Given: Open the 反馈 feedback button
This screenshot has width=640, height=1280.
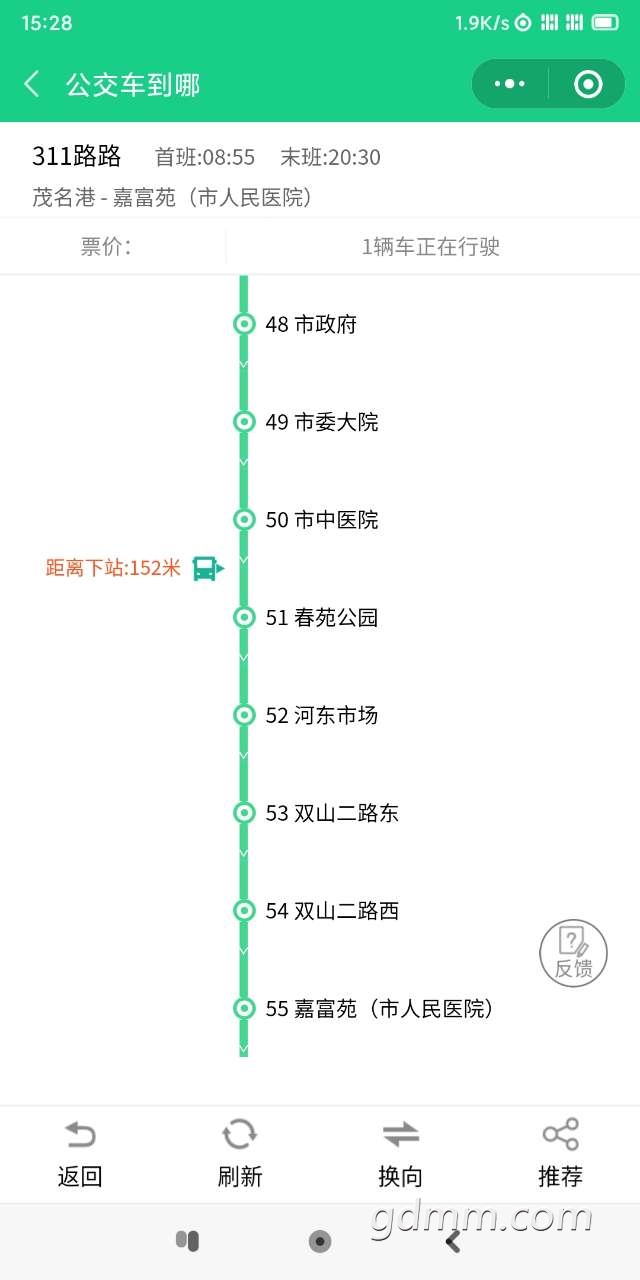Looking at the screenshot, I should pyautogui.click(x=573, y=953).
